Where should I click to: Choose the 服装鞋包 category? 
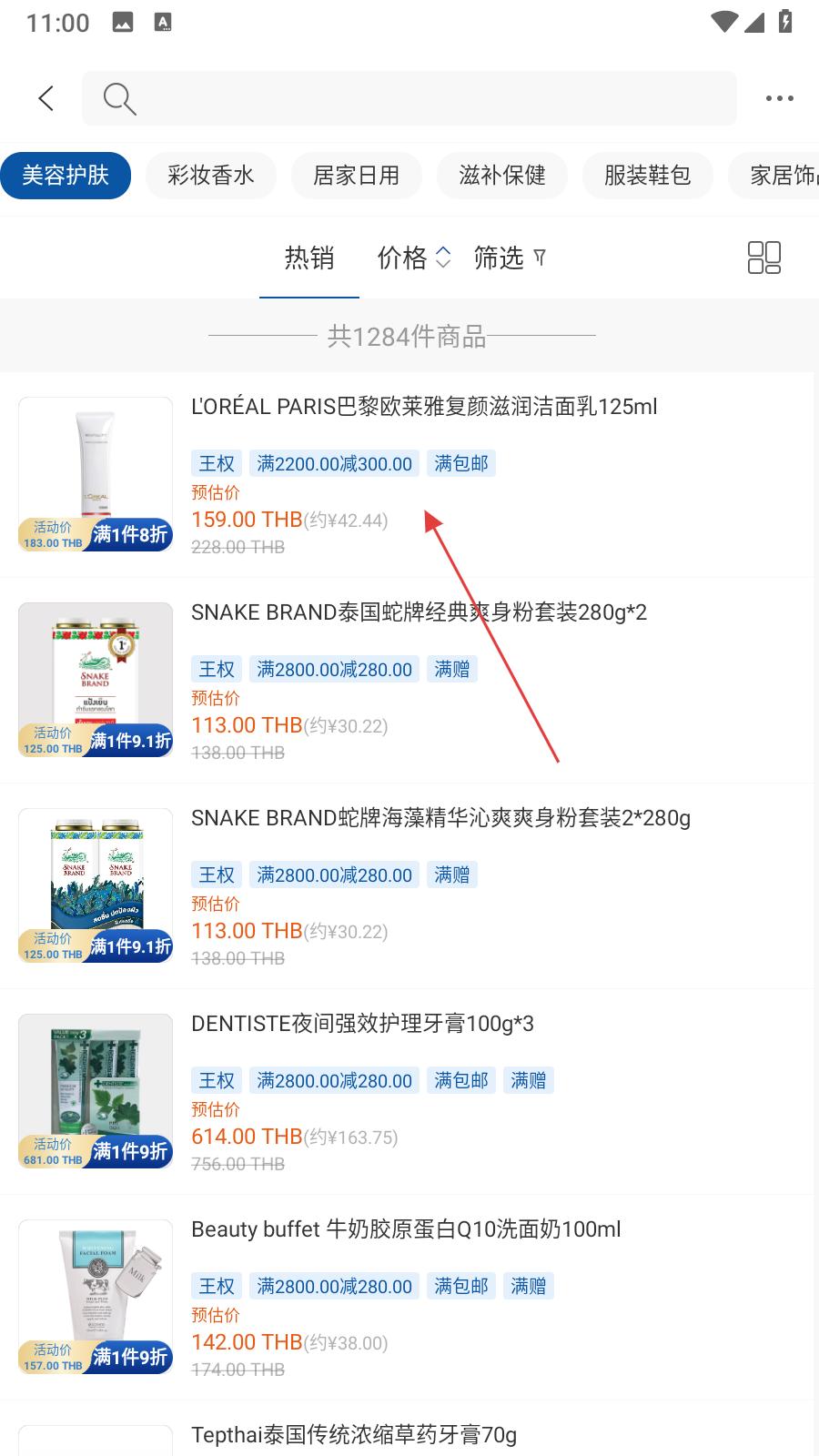648,175
